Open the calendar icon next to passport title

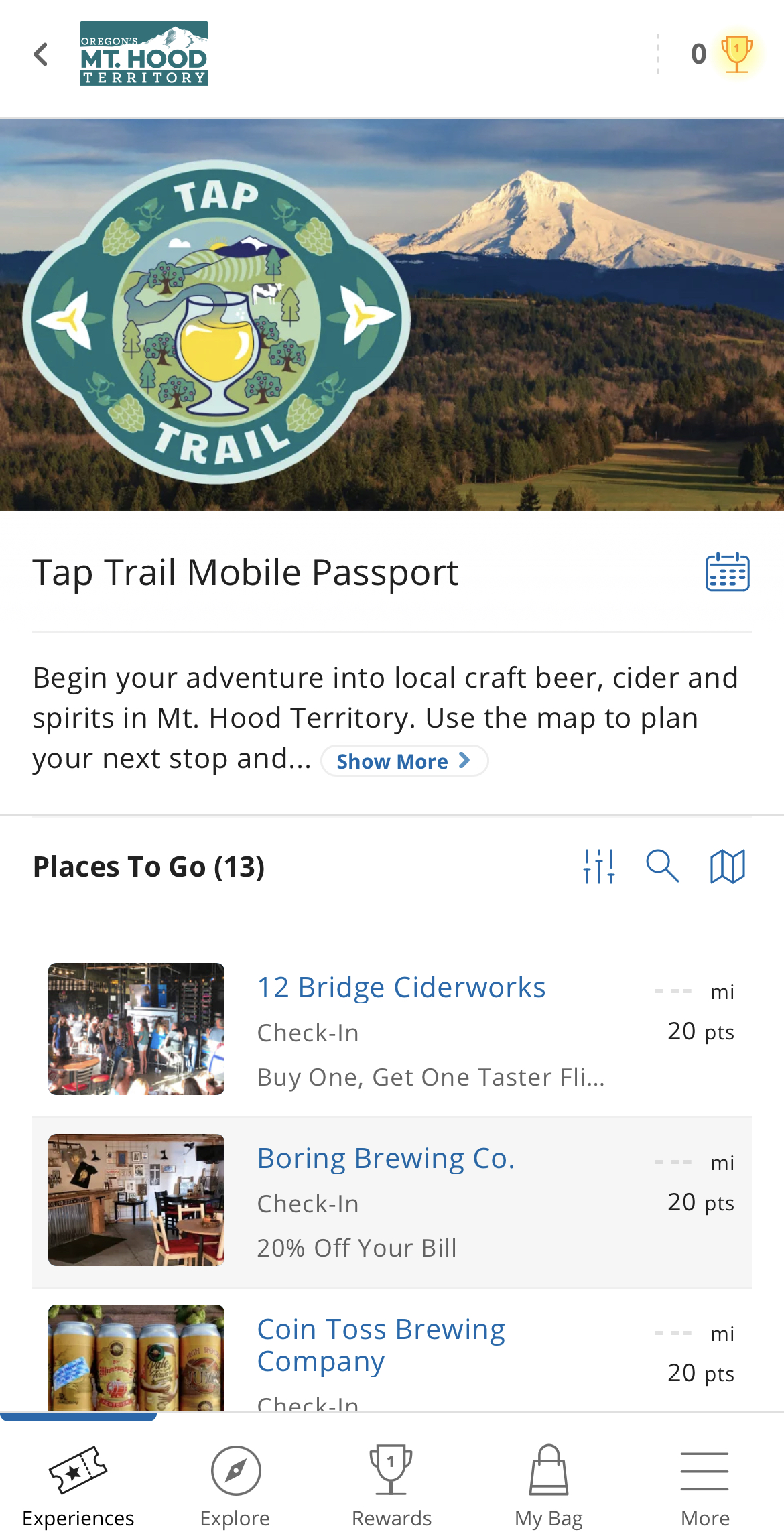(x=727, y=572)
